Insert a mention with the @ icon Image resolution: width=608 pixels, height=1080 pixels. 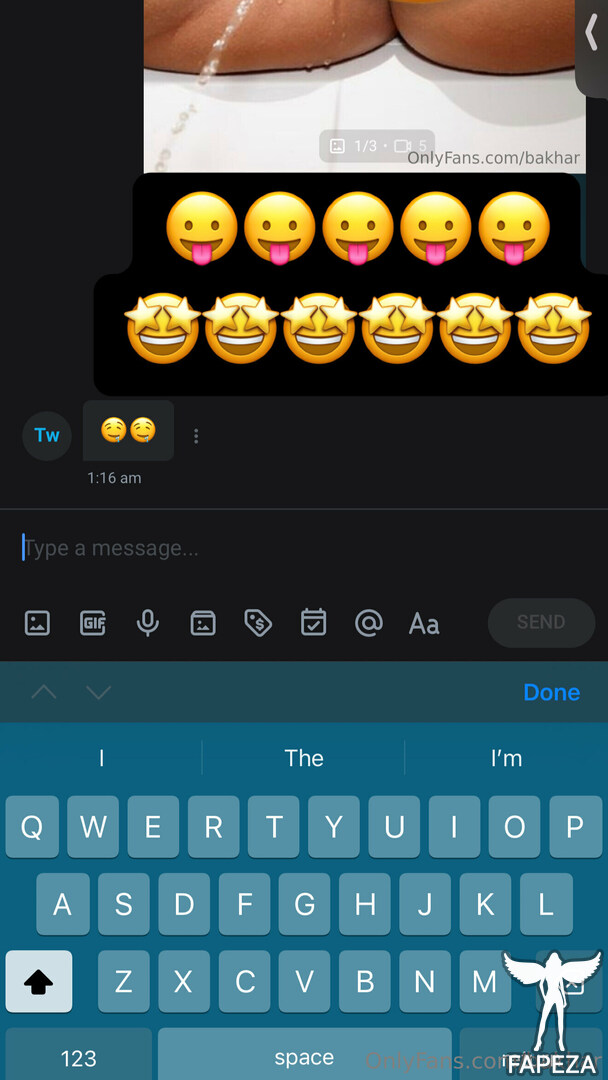pos(369,623)
